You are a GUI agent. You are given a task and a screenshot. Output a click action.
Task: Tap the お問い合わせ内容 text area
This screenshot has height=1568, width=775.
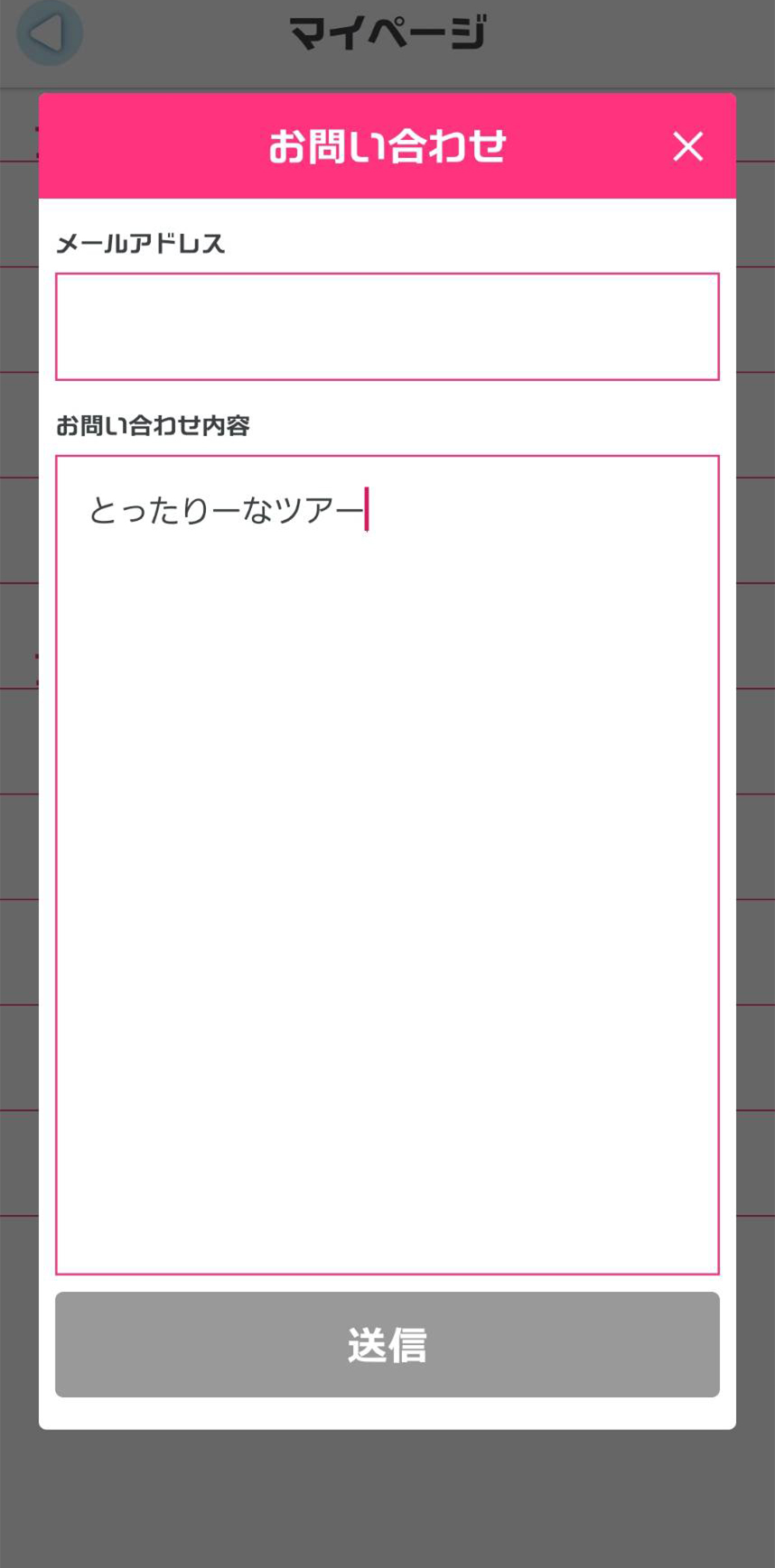pos(387,864)
